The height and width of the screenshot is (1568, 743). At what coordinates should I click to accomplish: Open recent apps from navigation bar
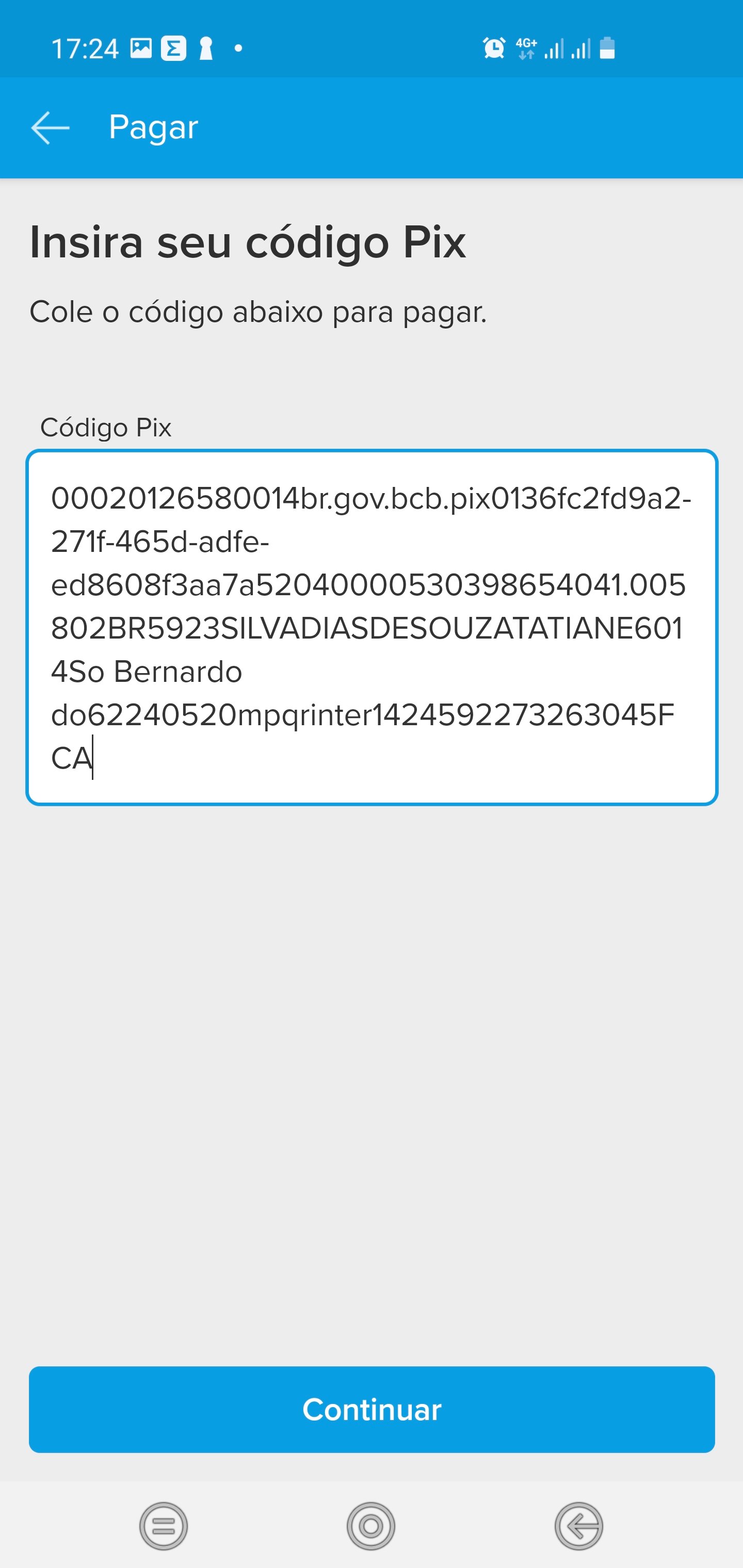[163, 1526]
